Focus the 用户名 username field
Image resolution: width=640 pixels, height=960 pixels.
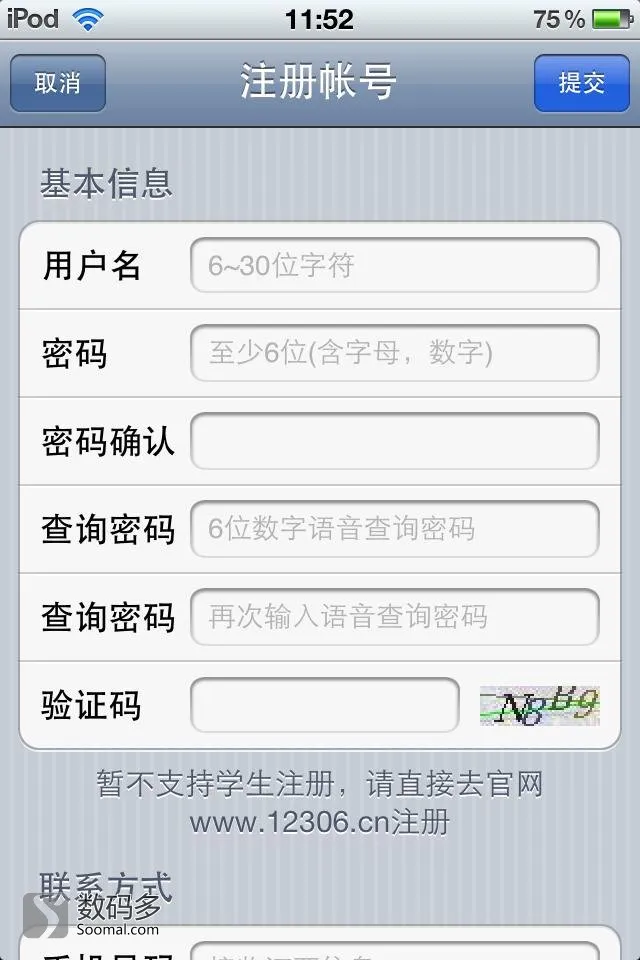(x=394, y=266)
